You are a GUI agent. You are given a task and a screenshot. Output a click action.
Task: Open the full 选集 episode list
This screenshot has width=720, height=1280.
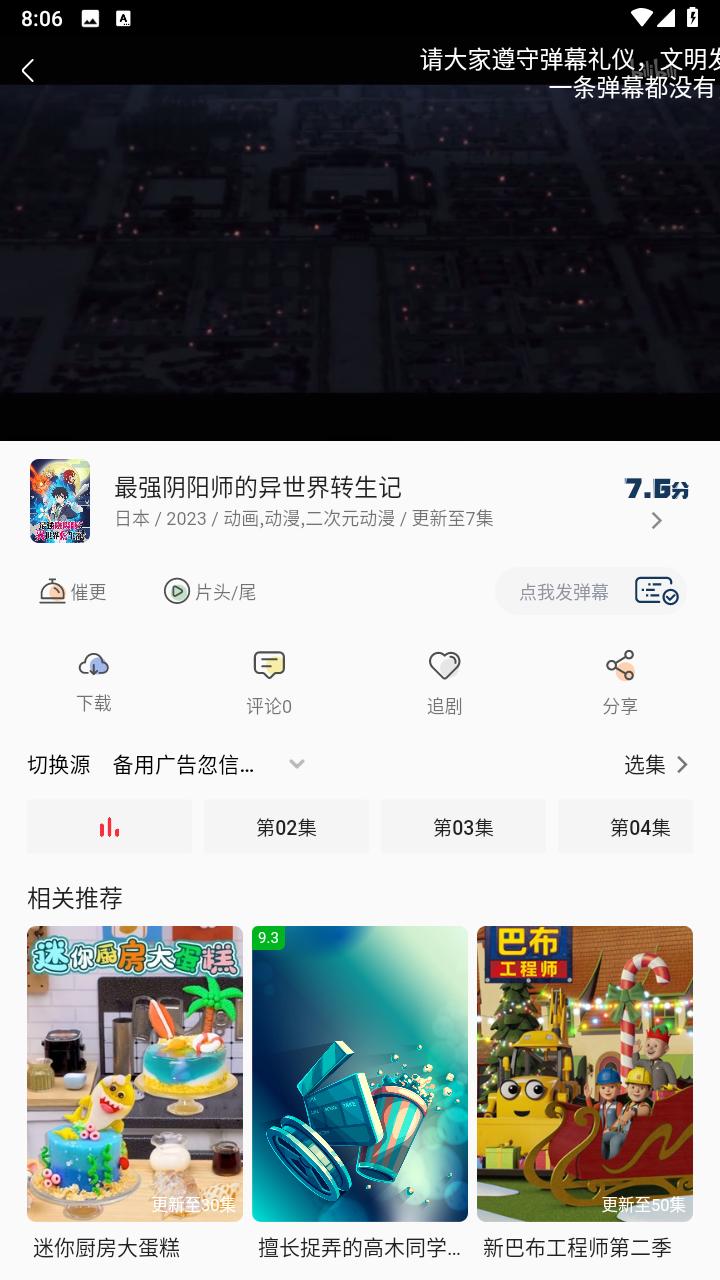656,765
